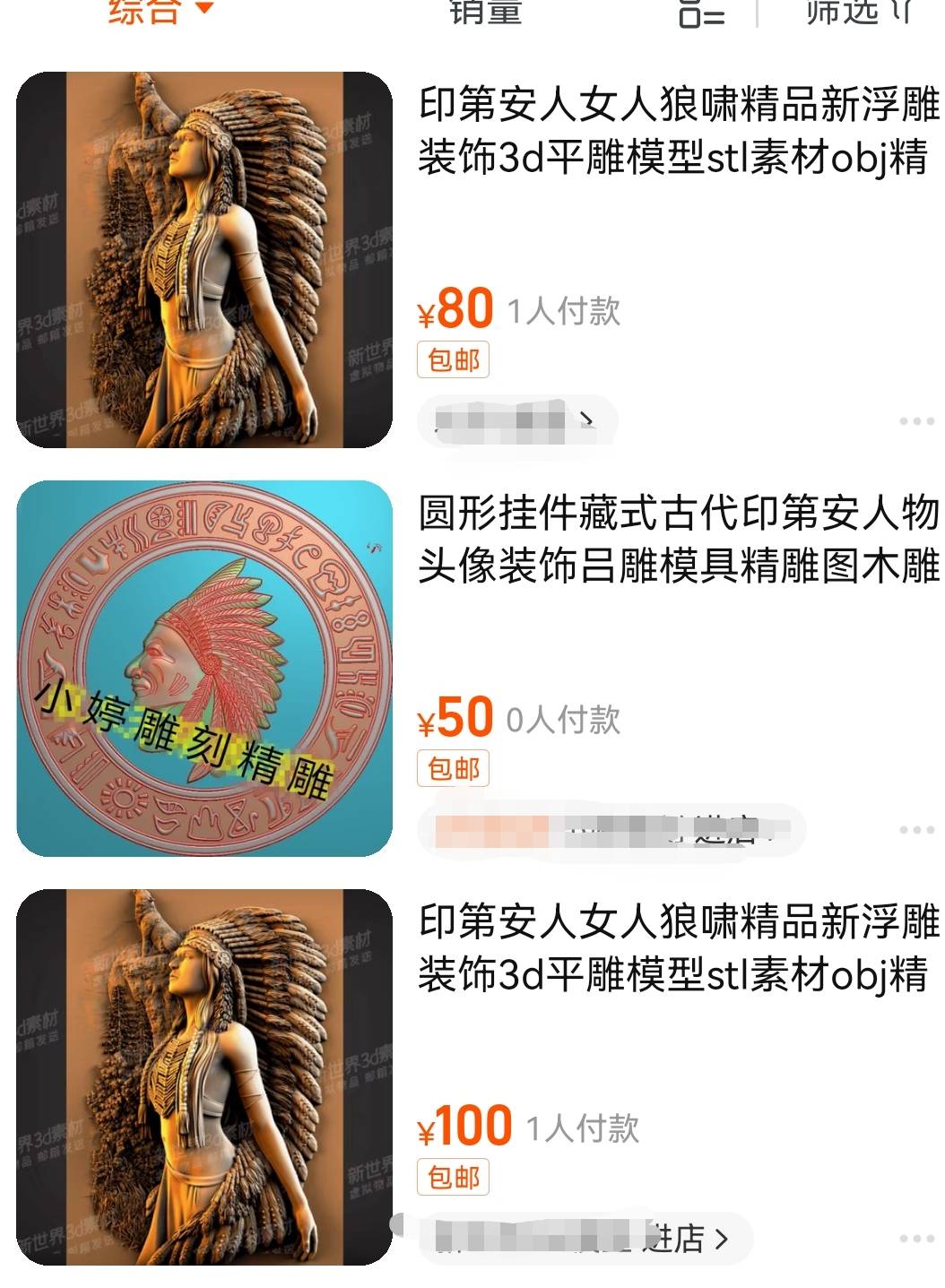945x1288 pixels.
Task: Open the 筛选 filter panel
Action: click(x=856, y=11)
